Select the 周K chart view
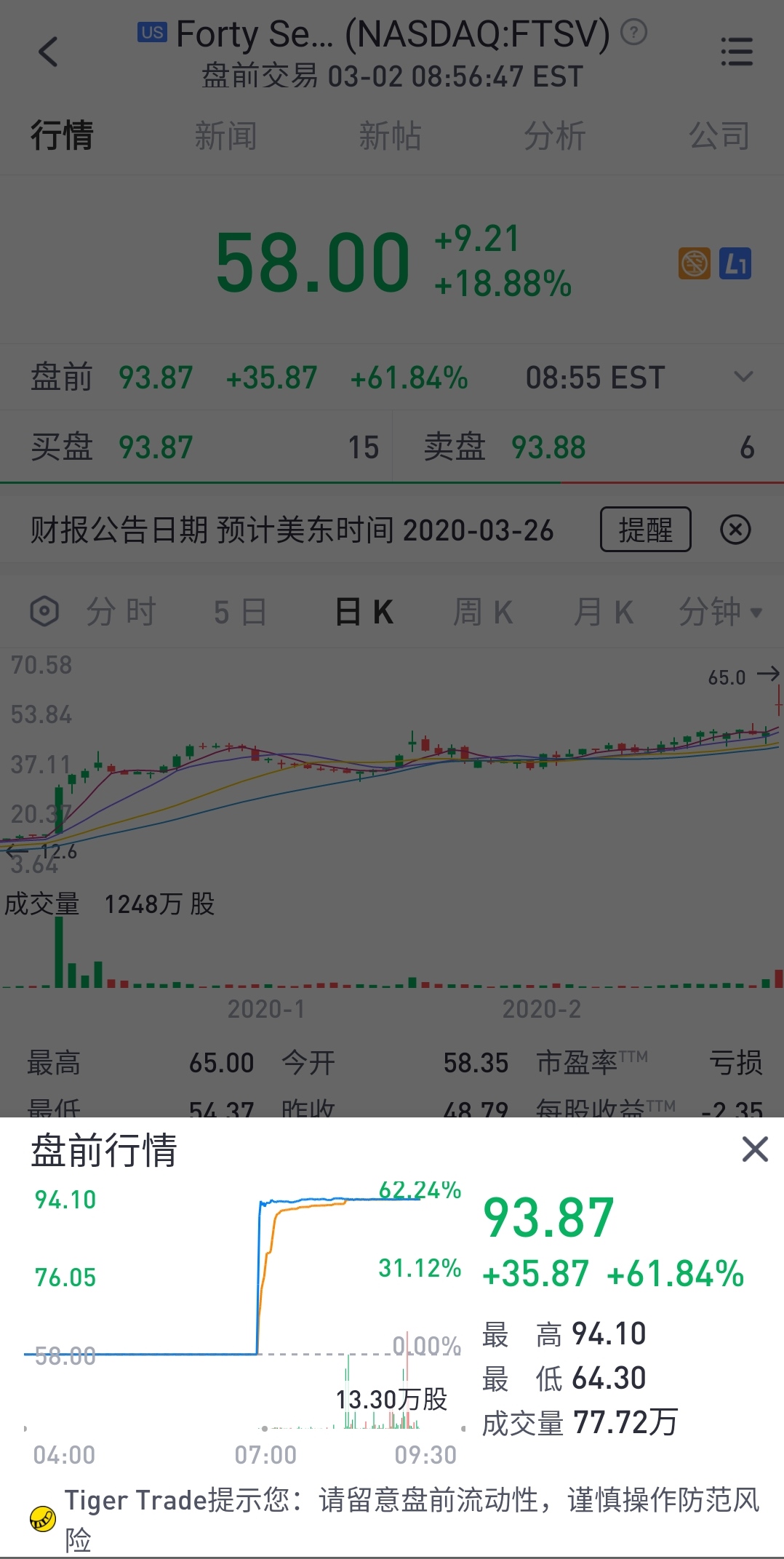This screenshot has height=1559, width=784. [484, 612]
